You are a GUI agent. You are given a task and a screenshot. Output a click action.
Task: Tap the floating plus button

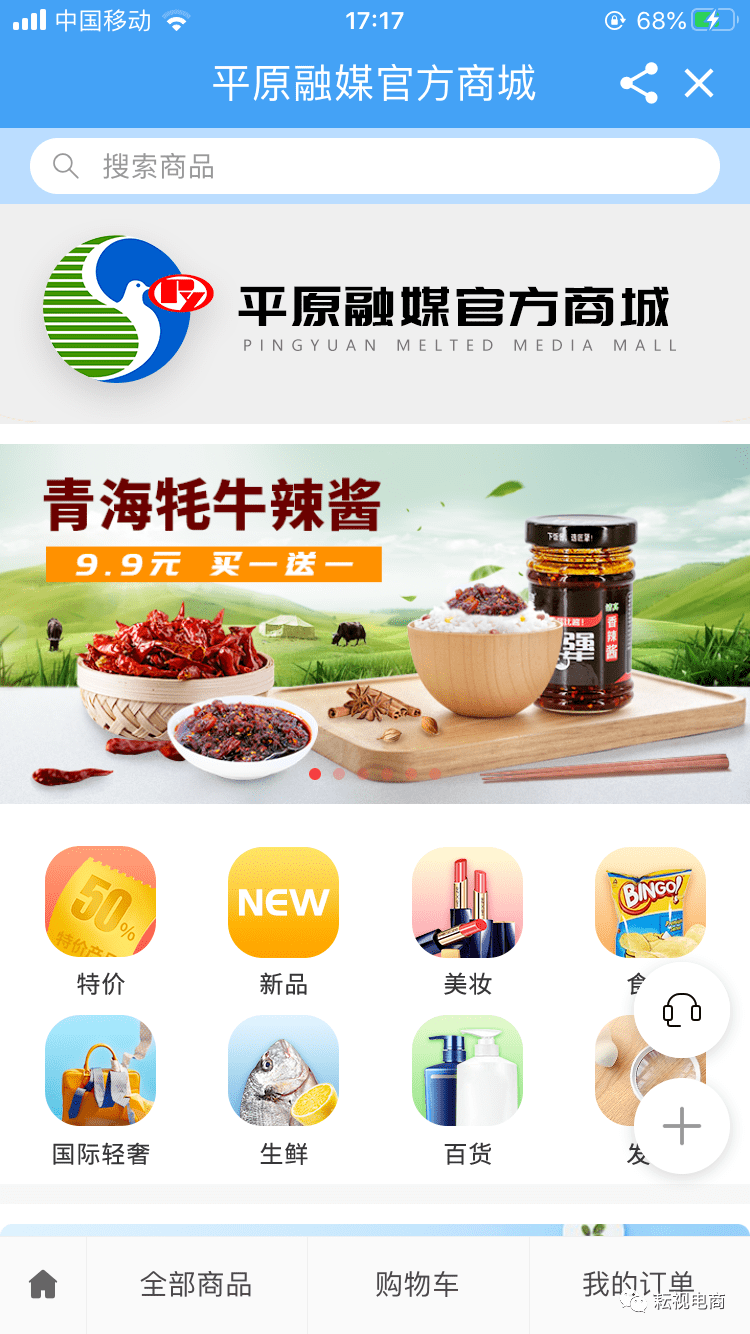[x=682, y=1126]
